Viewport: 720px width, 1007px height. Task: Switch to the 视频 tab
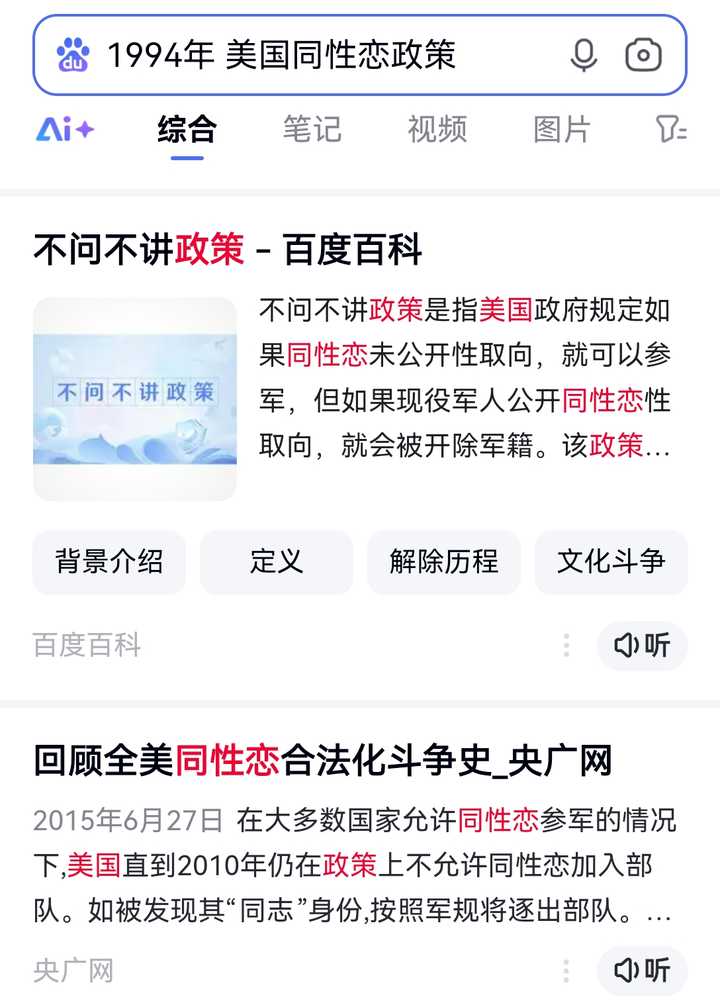click(x=437, y=129)
